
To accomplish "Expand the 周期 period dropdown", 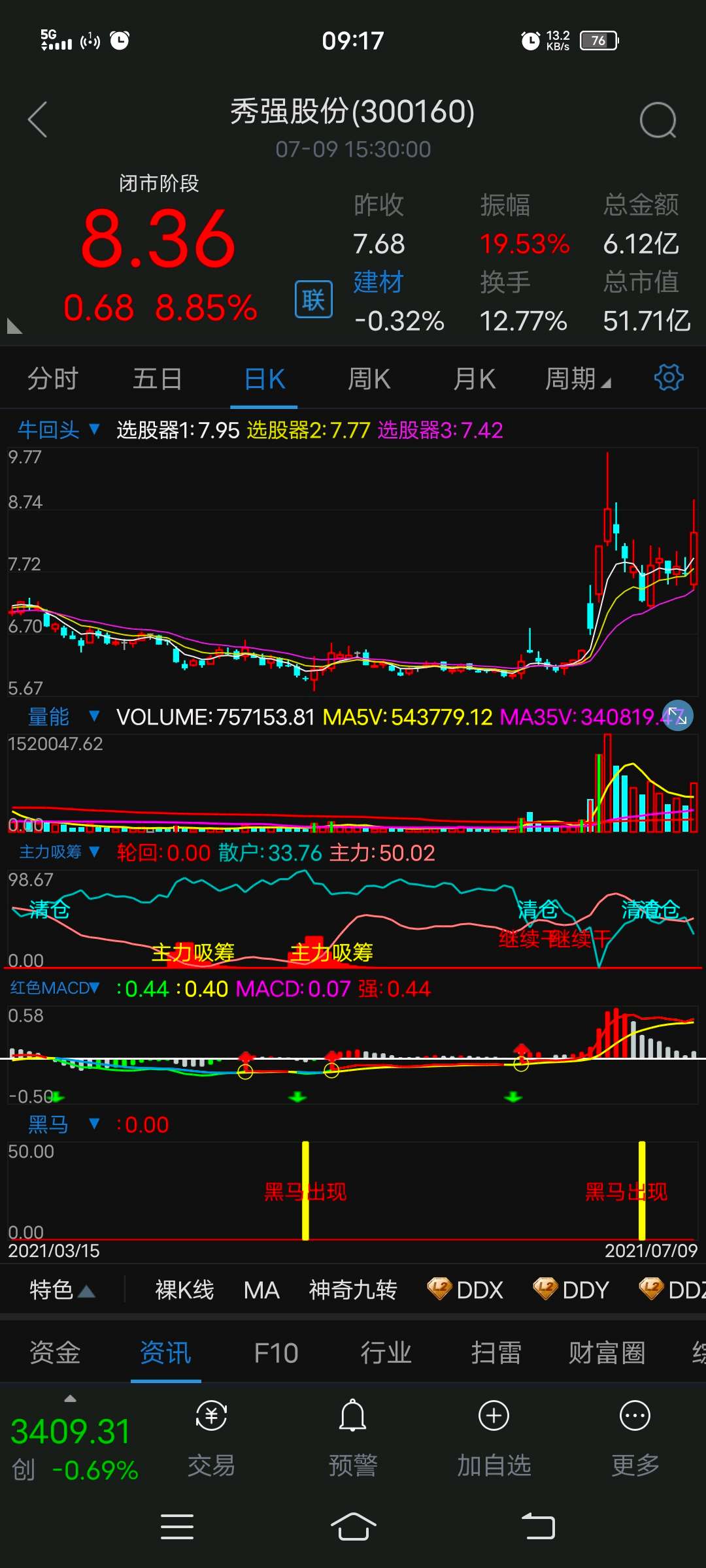I will point(577,379).
